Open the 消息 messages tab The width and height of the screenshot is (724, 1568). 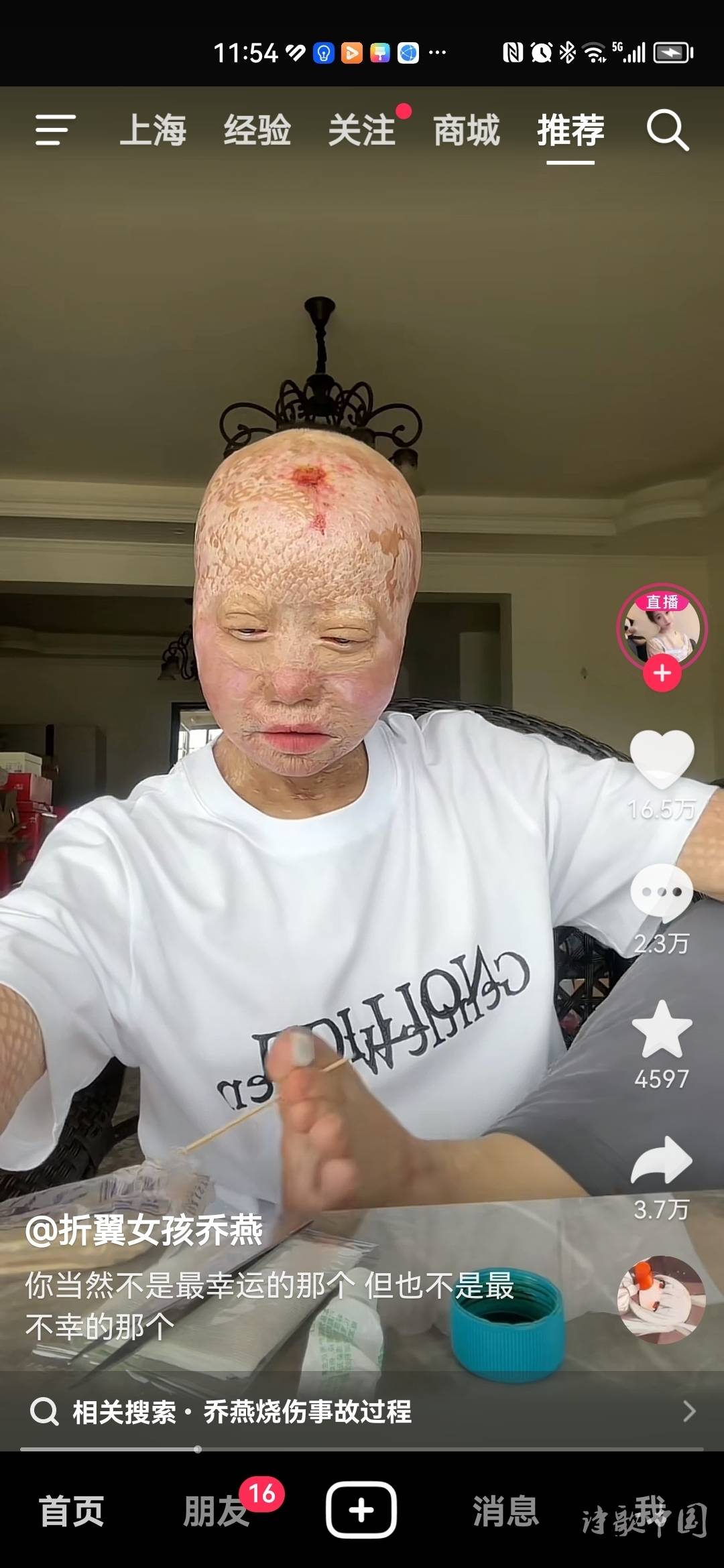tap(506, 1511)
